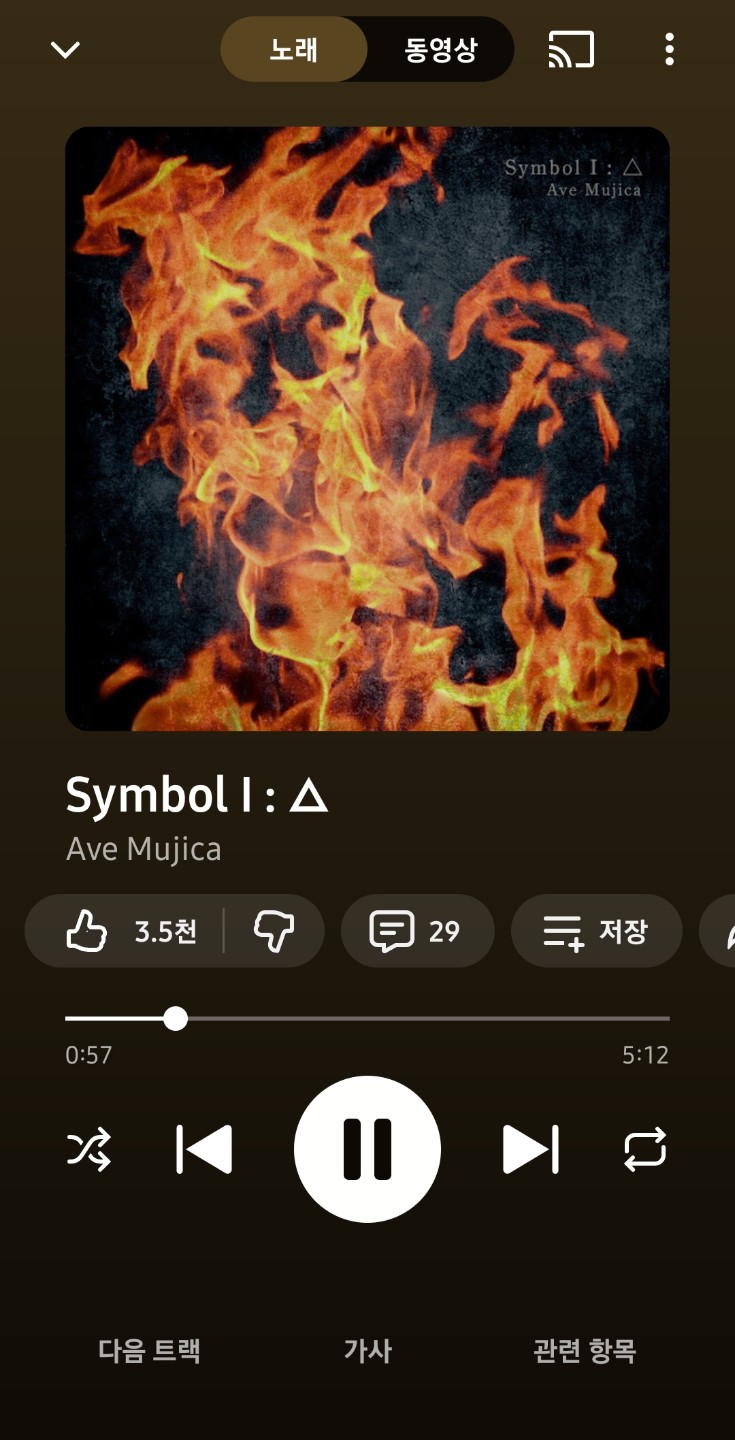Skip to the next track
Screen dimensions: 735x1440
pyautogui.click(x=530, y=1149)
